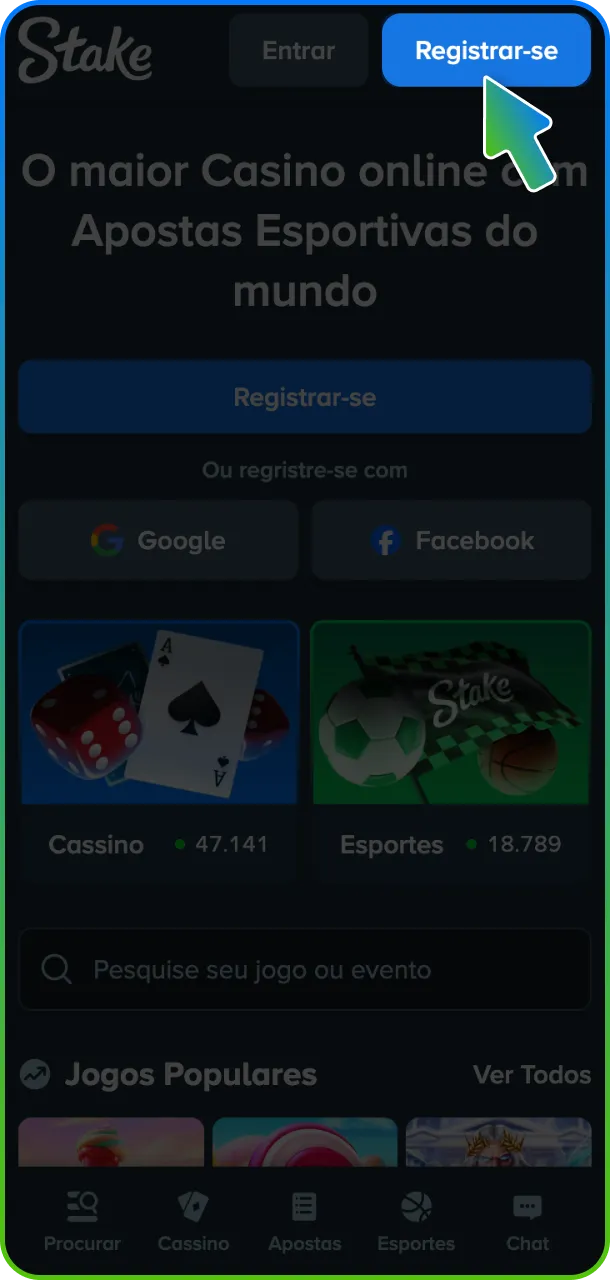The width and height of the screenshot is (610, 1280).
Task: Tap the top Registrar-se button
Action: (x=486, y=50)
